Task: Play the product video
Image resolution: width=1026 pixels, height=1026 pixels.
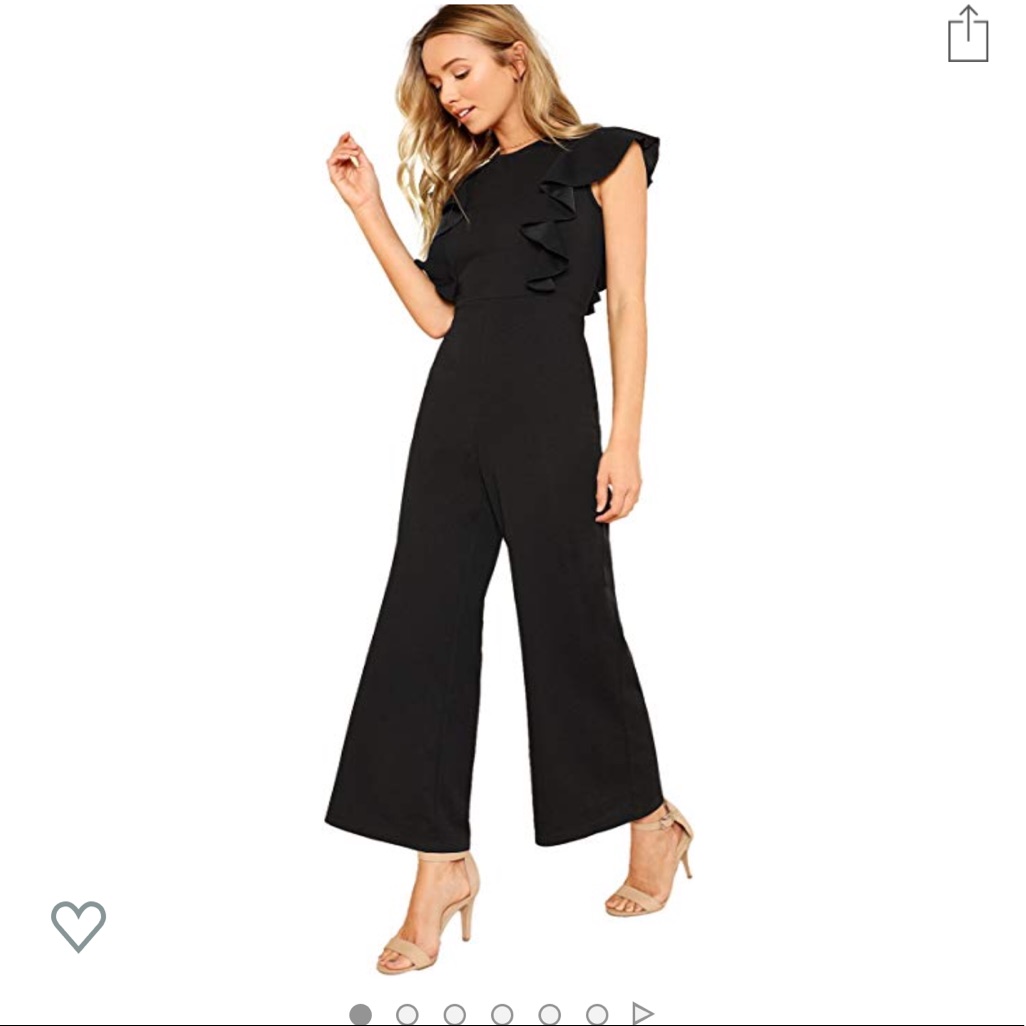Action: pos(643,1014)
